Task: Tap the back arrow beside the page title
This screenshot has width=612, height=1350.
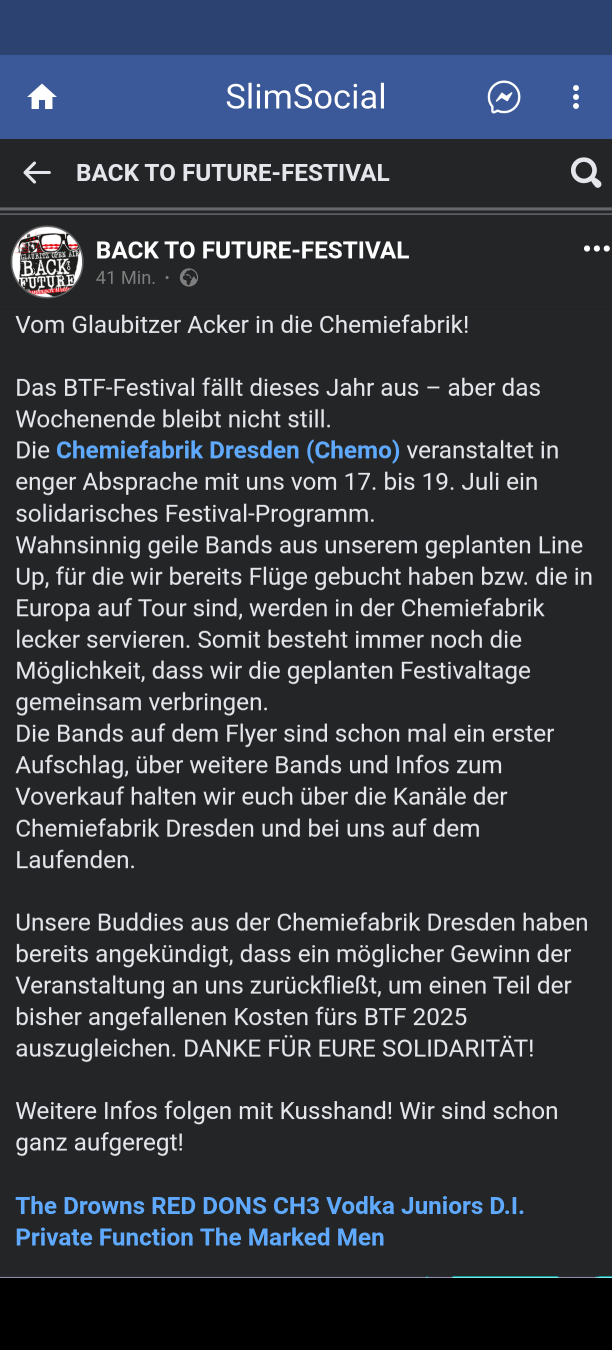Action: coord(37,173)
